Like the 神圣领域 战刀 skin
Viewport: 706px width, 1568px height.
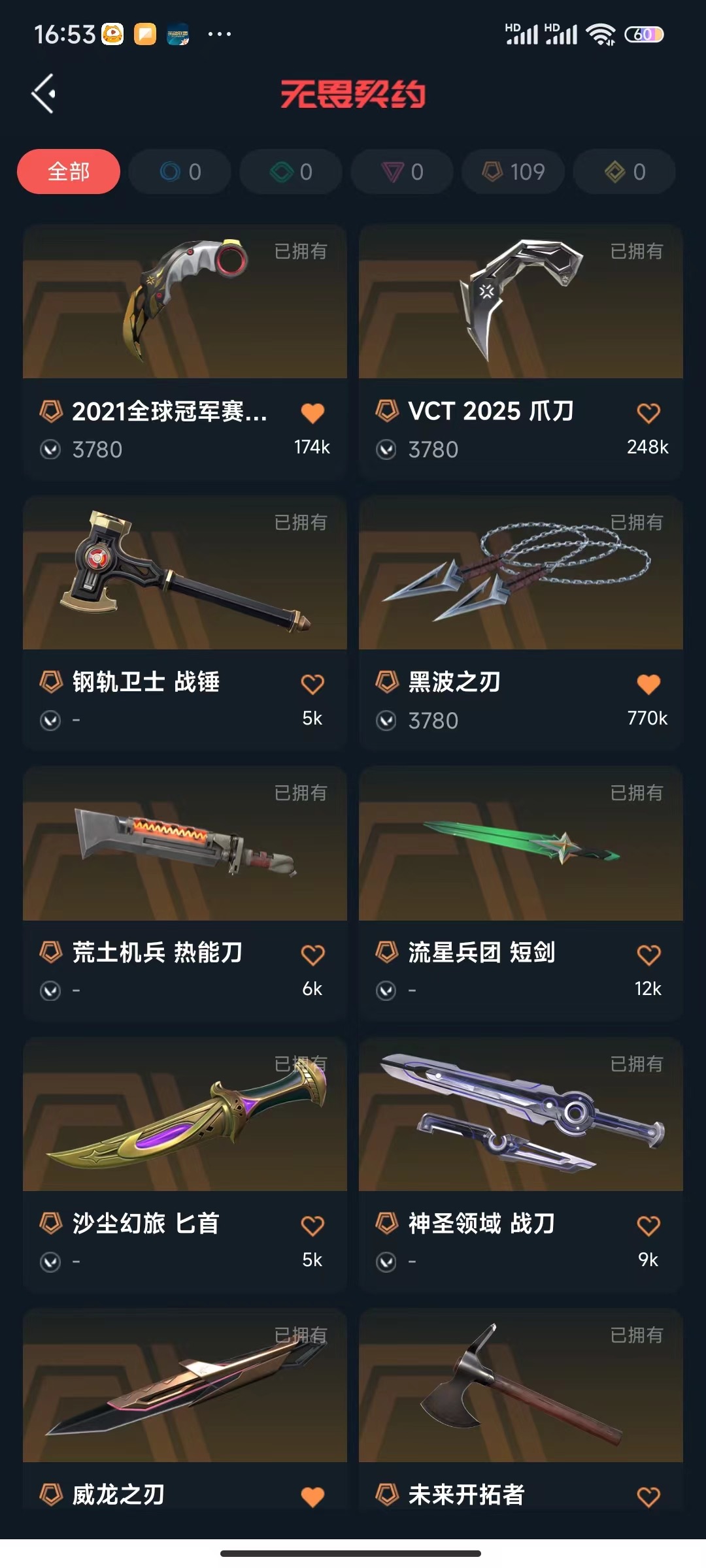tap(648, 1226)
